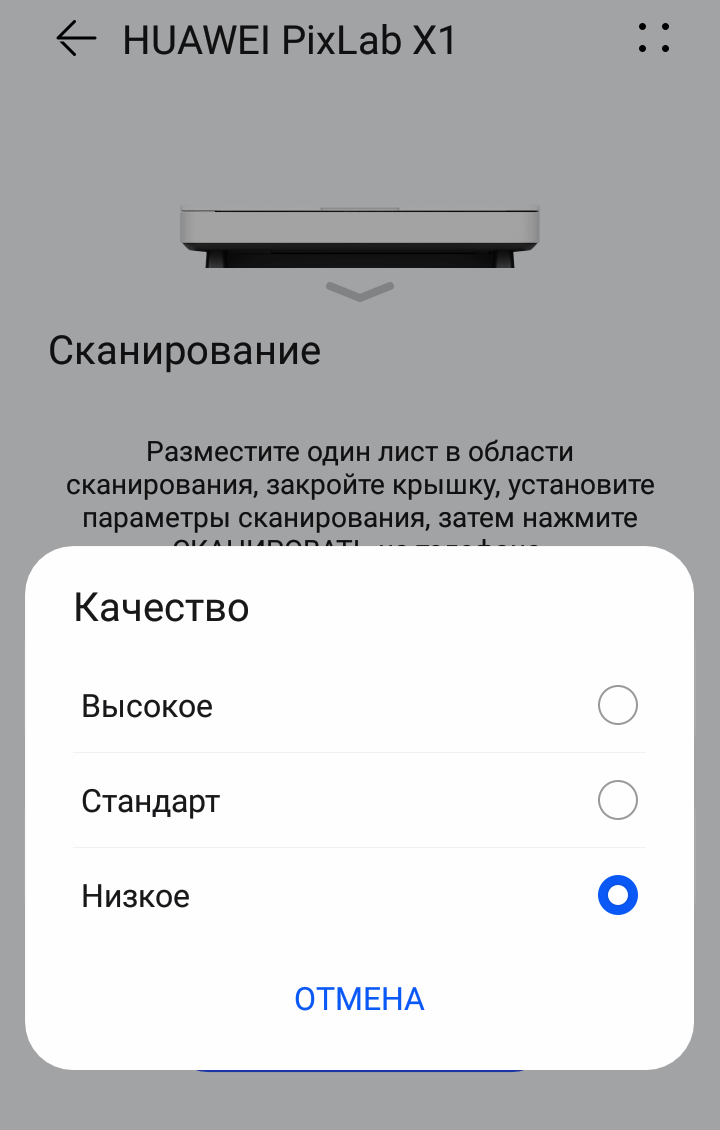Pick the Низкое quality radio button
This screenshot has height=1130, width=720.
click(617, 895)
